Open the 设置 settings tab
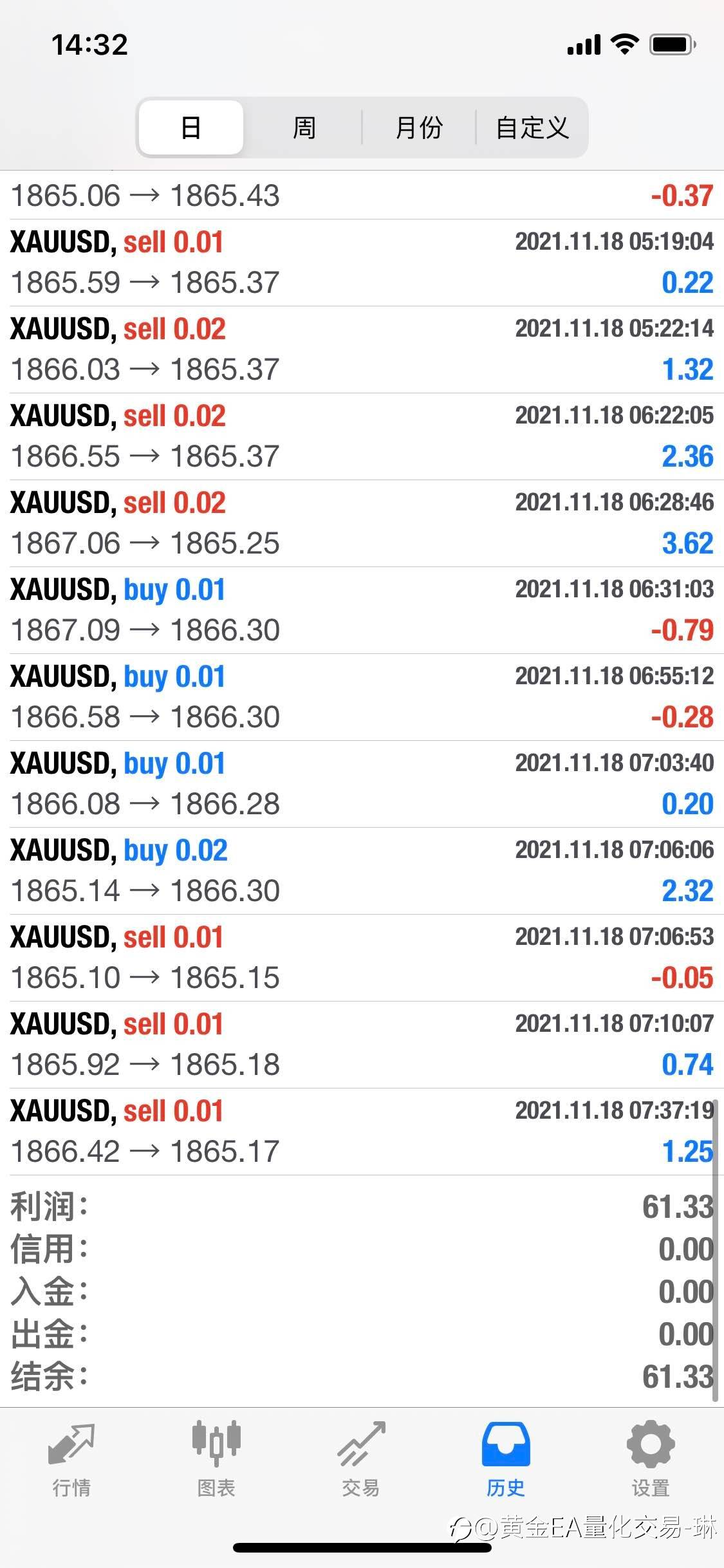The width and height of the screenshot is (724, 1568). (x=651, y=1459)
